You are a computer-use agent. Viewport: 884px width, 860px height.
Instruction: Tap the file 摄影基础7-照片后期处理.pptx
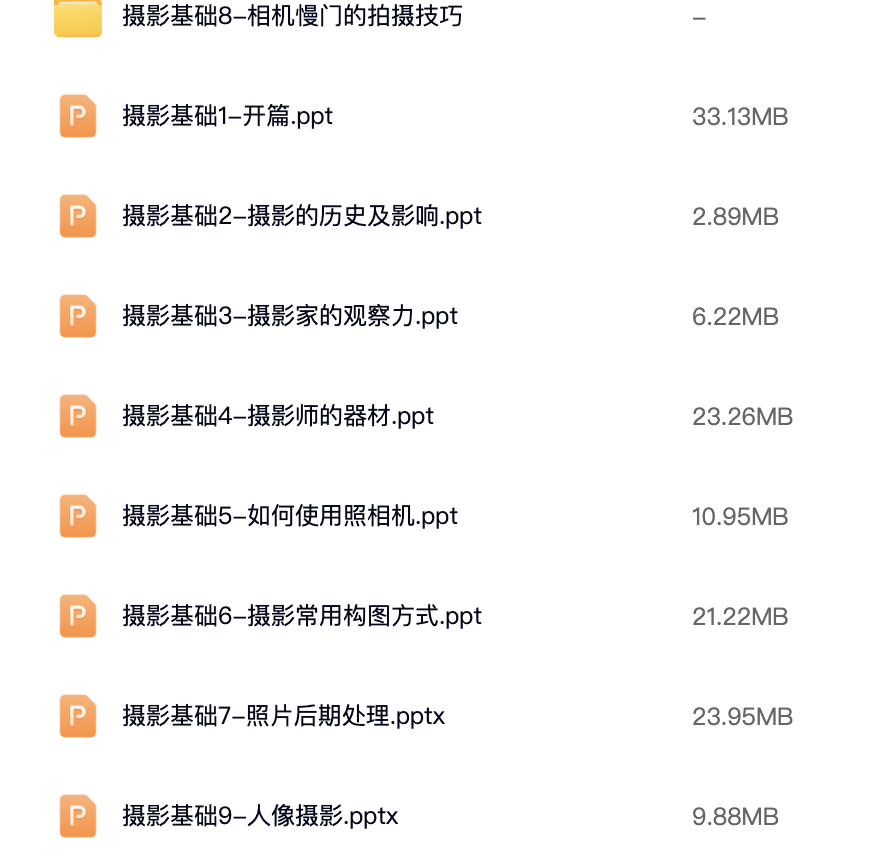[x=283, y=716]
